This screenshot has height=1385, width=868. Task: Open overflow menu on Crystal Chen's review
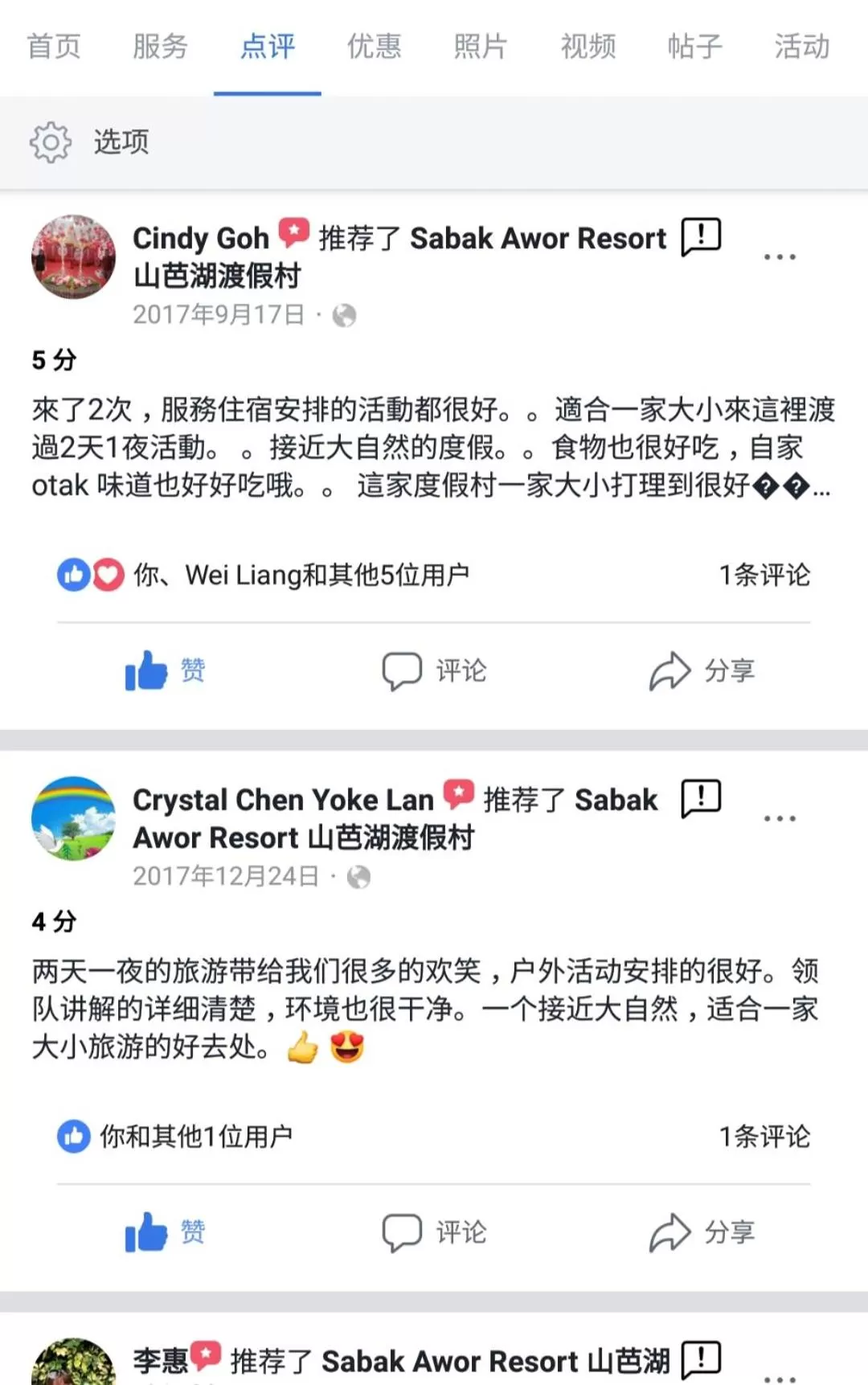tap(779, 819)
